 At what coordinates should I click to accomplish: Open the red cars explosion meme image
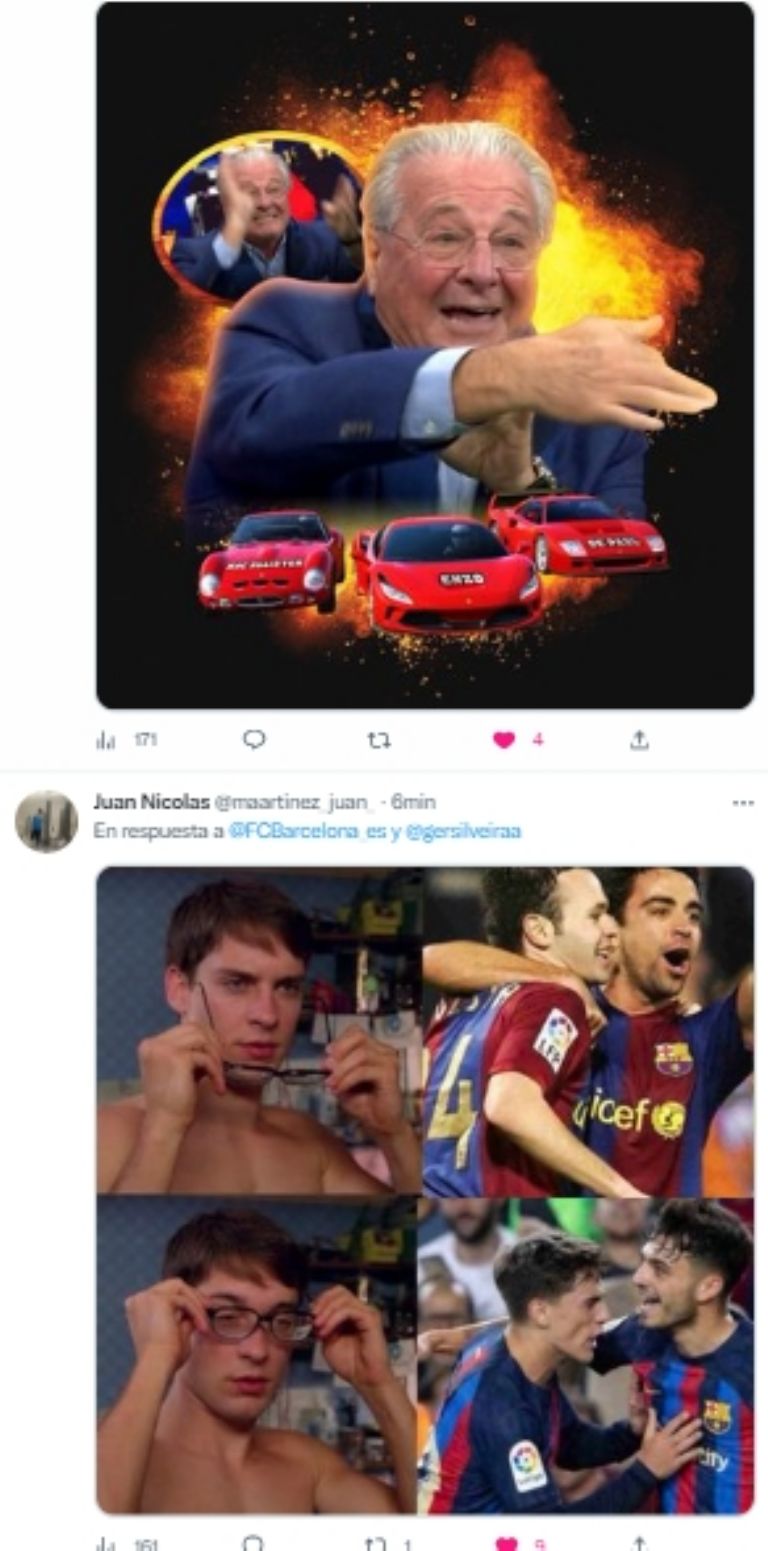424,355
